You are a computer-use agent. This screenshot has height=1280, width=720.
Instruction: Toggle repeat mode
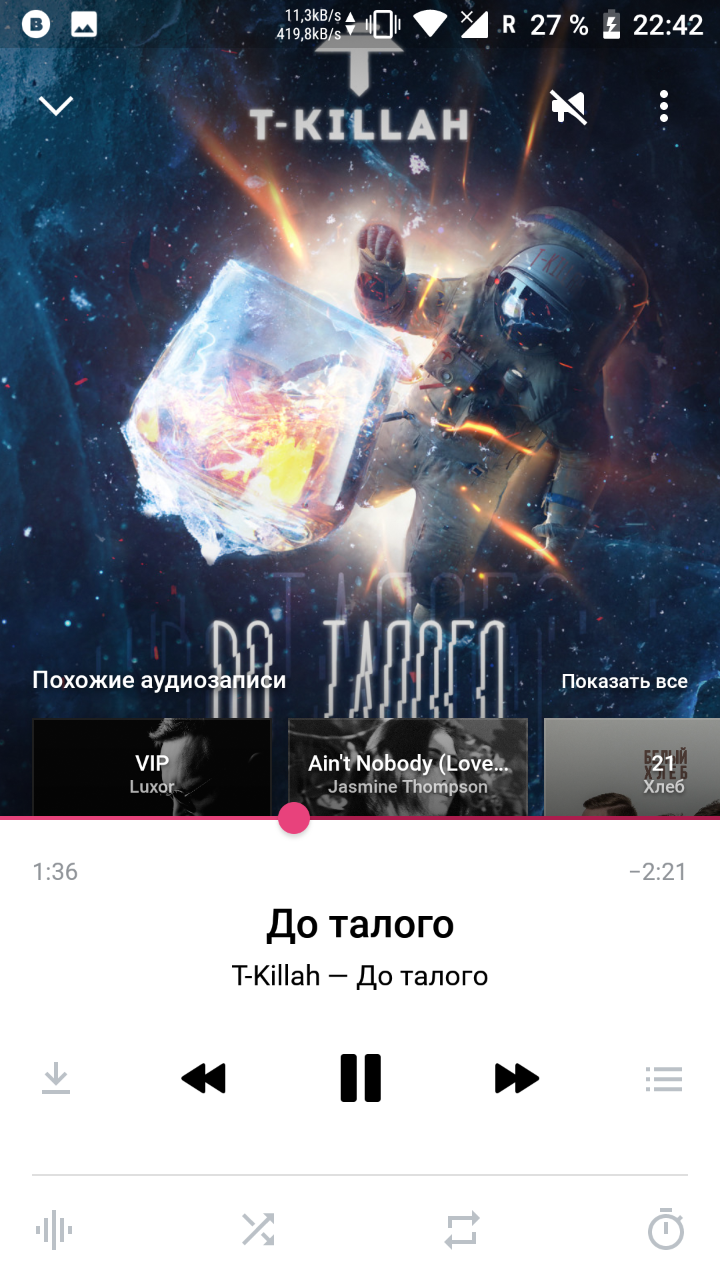(x=462, y=1229)
